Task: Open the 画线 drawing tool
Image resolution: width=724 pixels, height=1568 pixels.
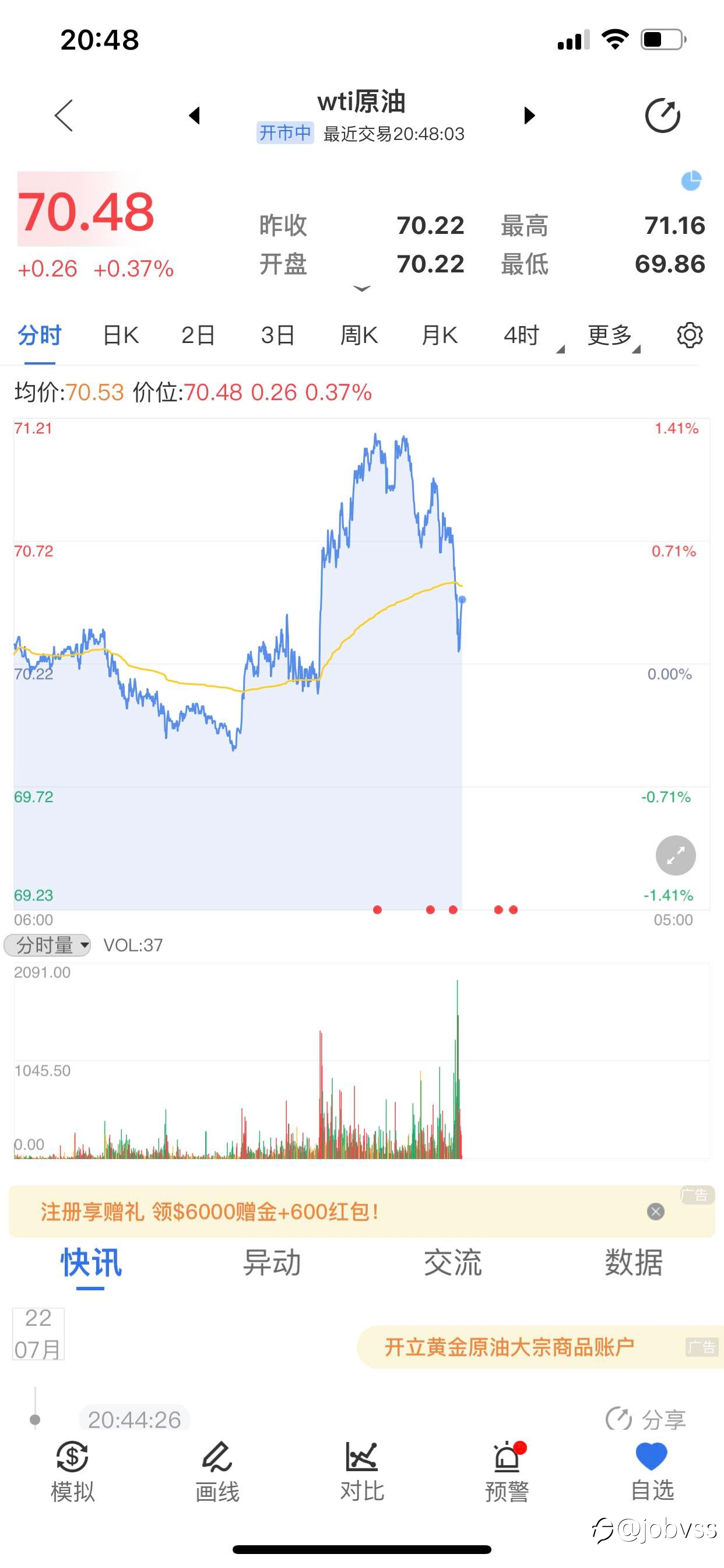Action: coord(217,1472)
